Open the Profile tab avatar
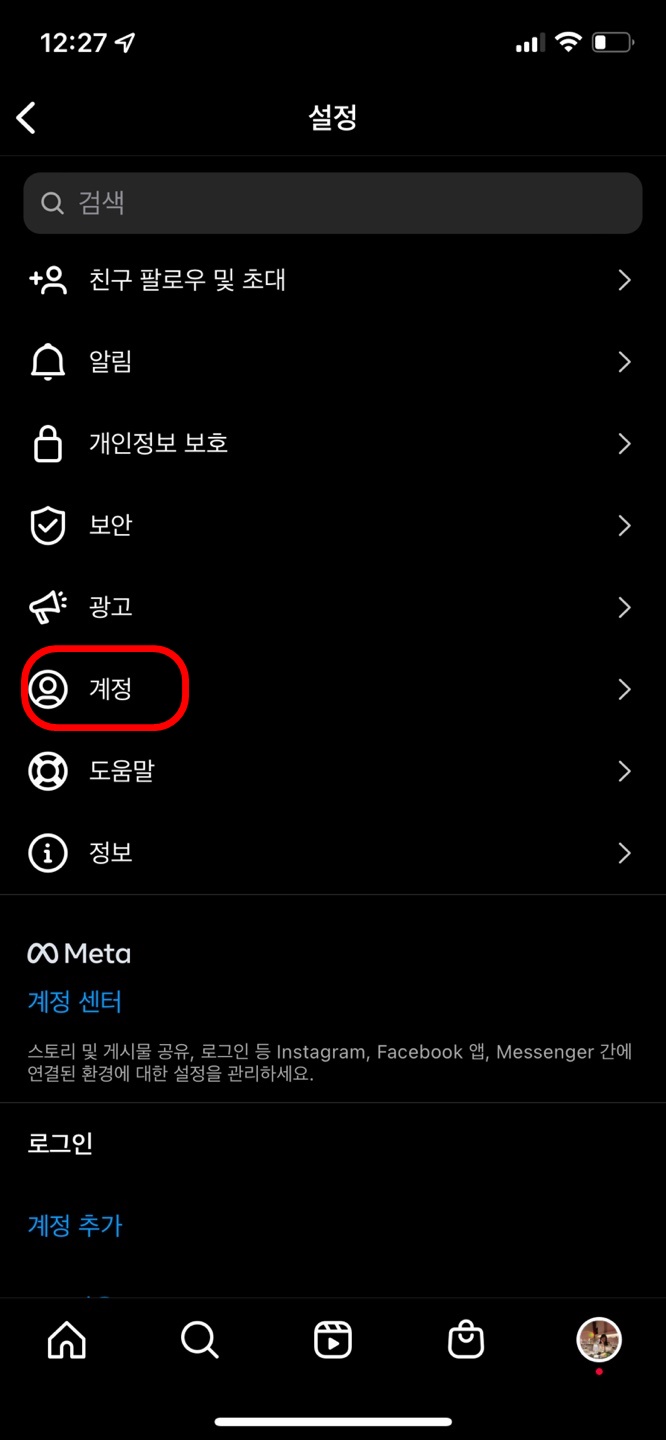The image size is (666, 1440). (599, 1340)
